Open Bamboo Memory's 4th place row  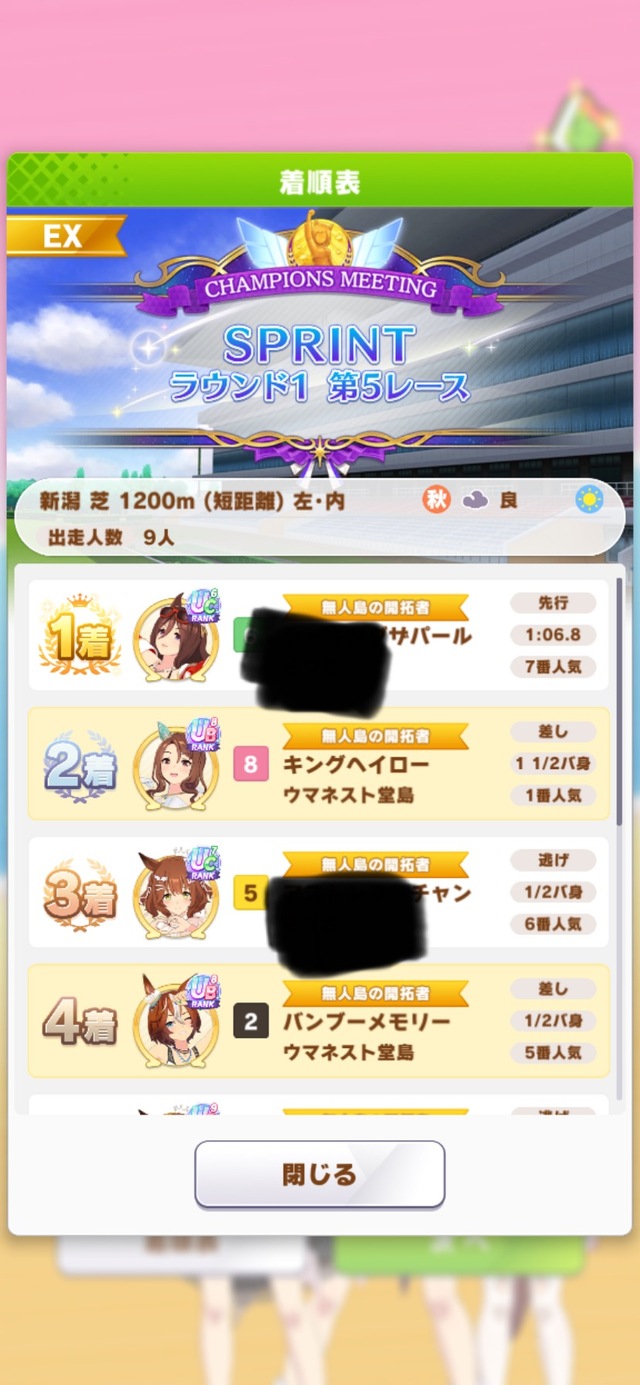(318, 1021)
